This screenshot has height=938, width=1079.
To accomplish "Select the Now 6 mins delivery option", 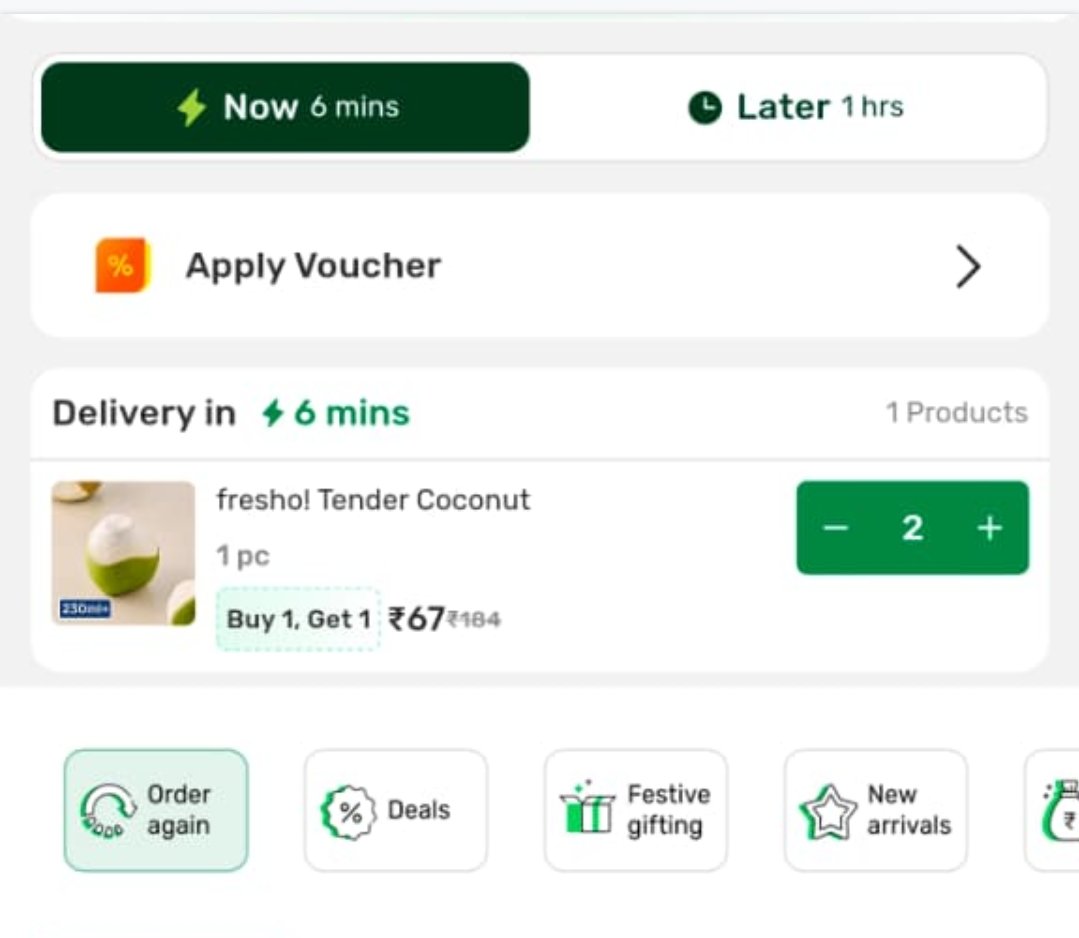I will point(285,107).
